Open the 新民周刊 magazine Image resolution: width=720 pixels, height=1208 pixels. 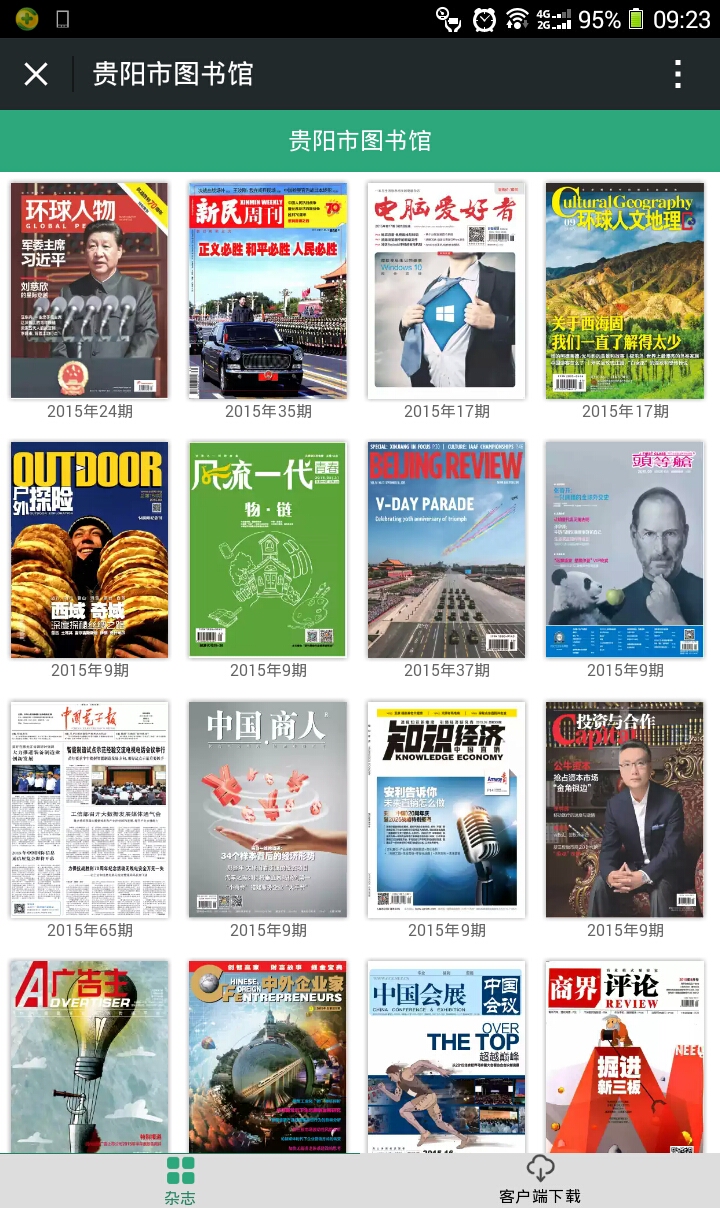pos(268,290)
